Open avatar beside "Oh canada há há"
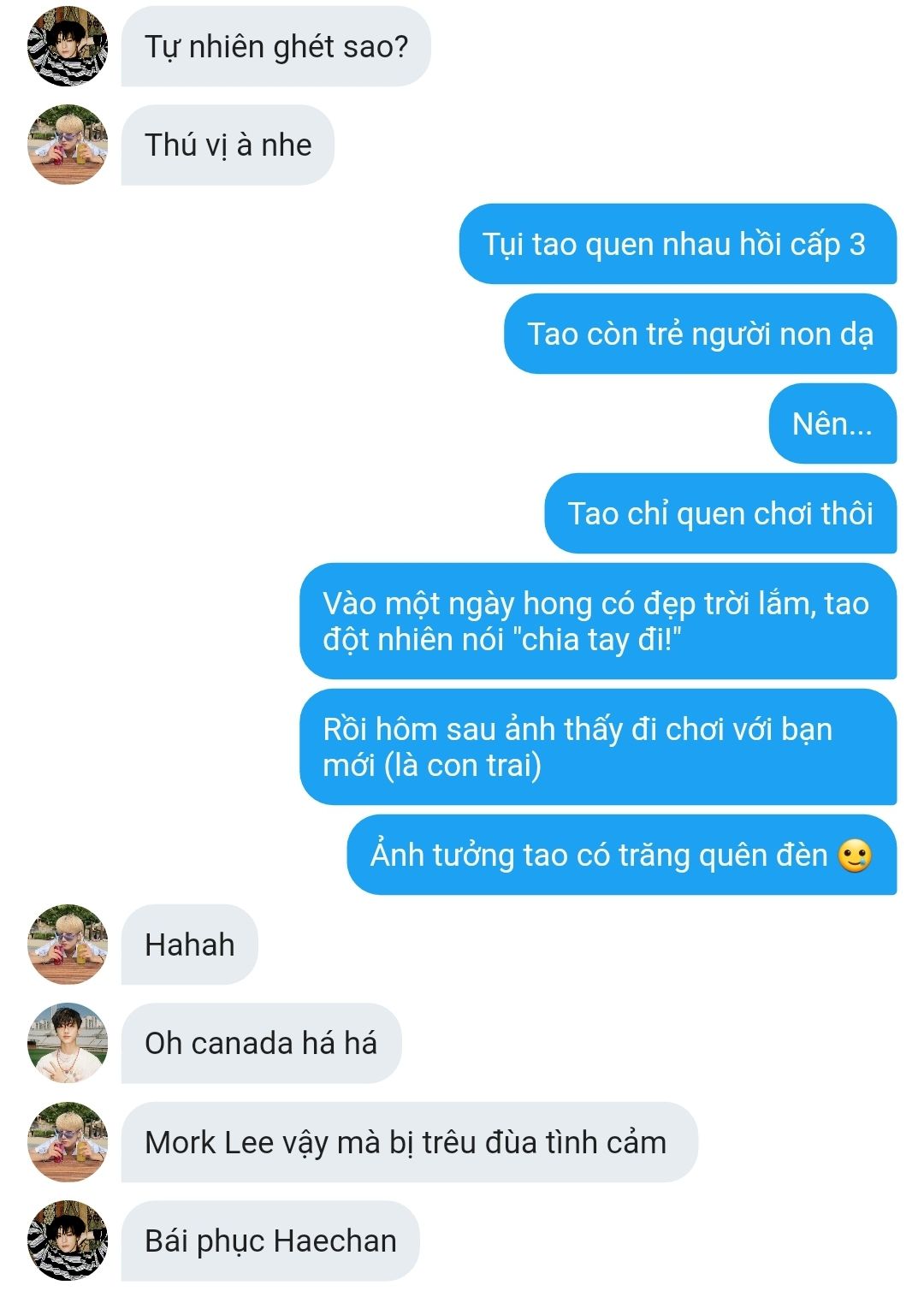Screen dimensions: 924x1291 coord(68,1043)
